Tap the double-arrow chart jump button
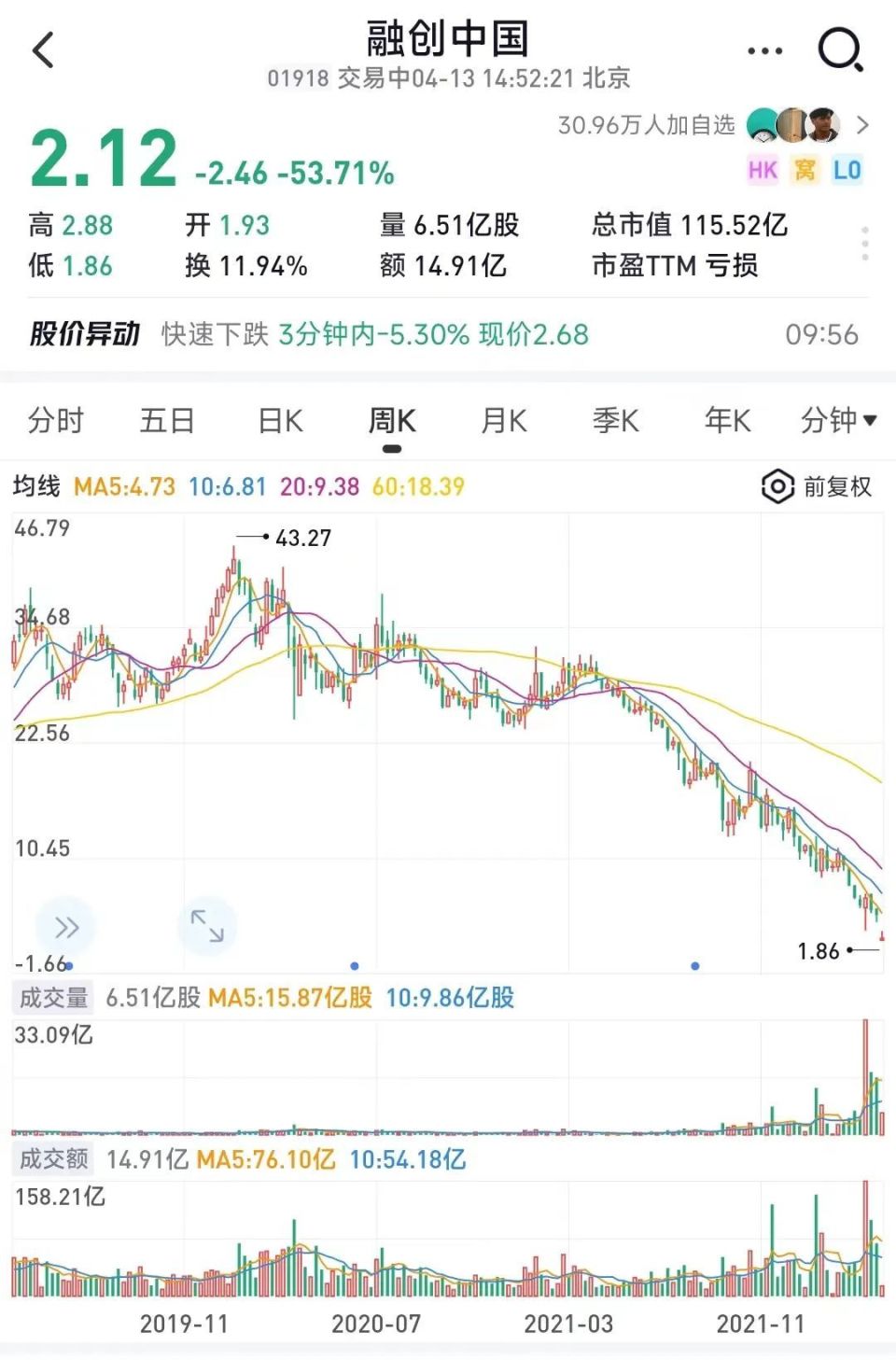 point(66,927)
